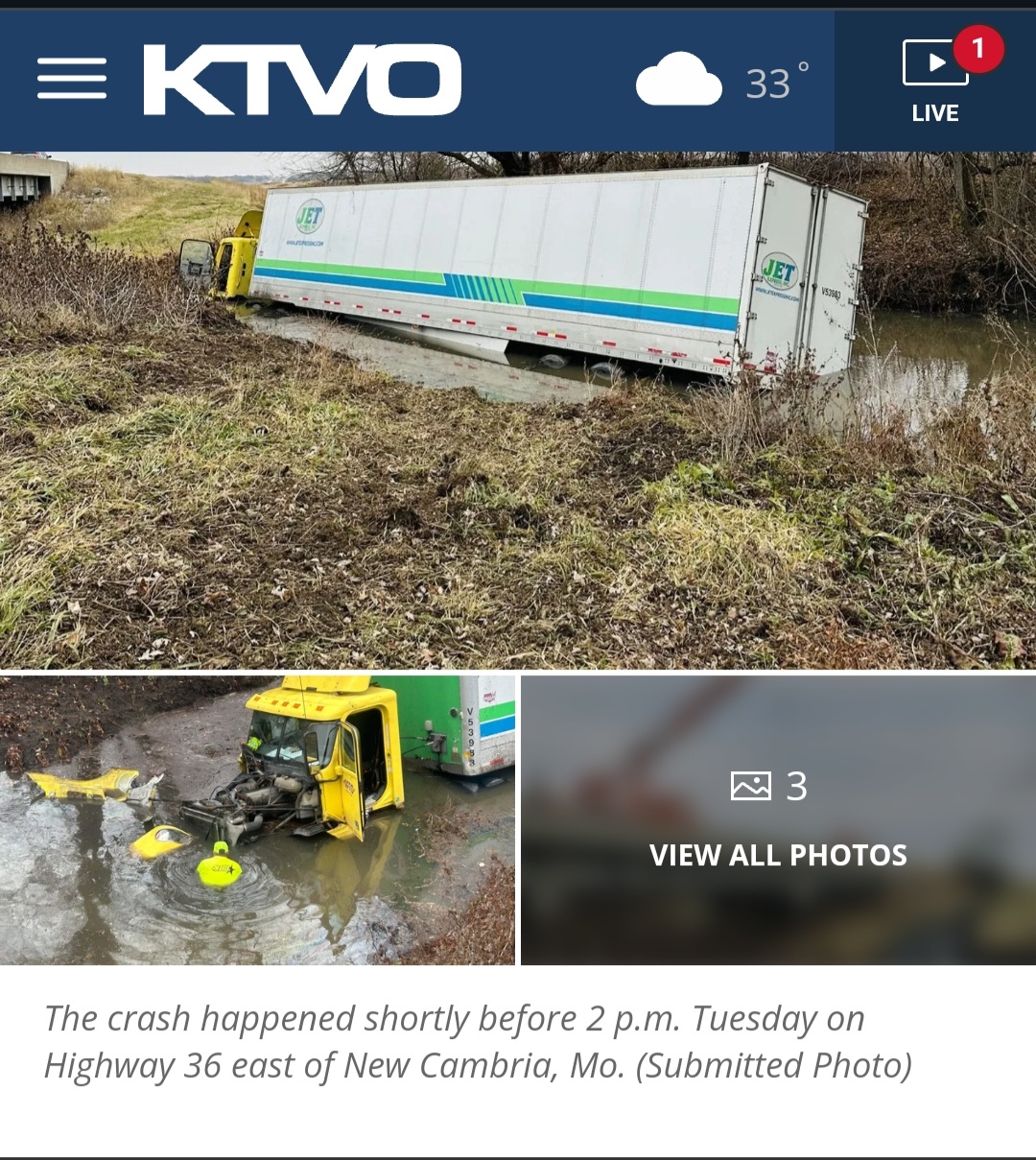Screen dimensions: 1036x1160
Task: View all photos in the gallery
Action: tap(778, 821)
